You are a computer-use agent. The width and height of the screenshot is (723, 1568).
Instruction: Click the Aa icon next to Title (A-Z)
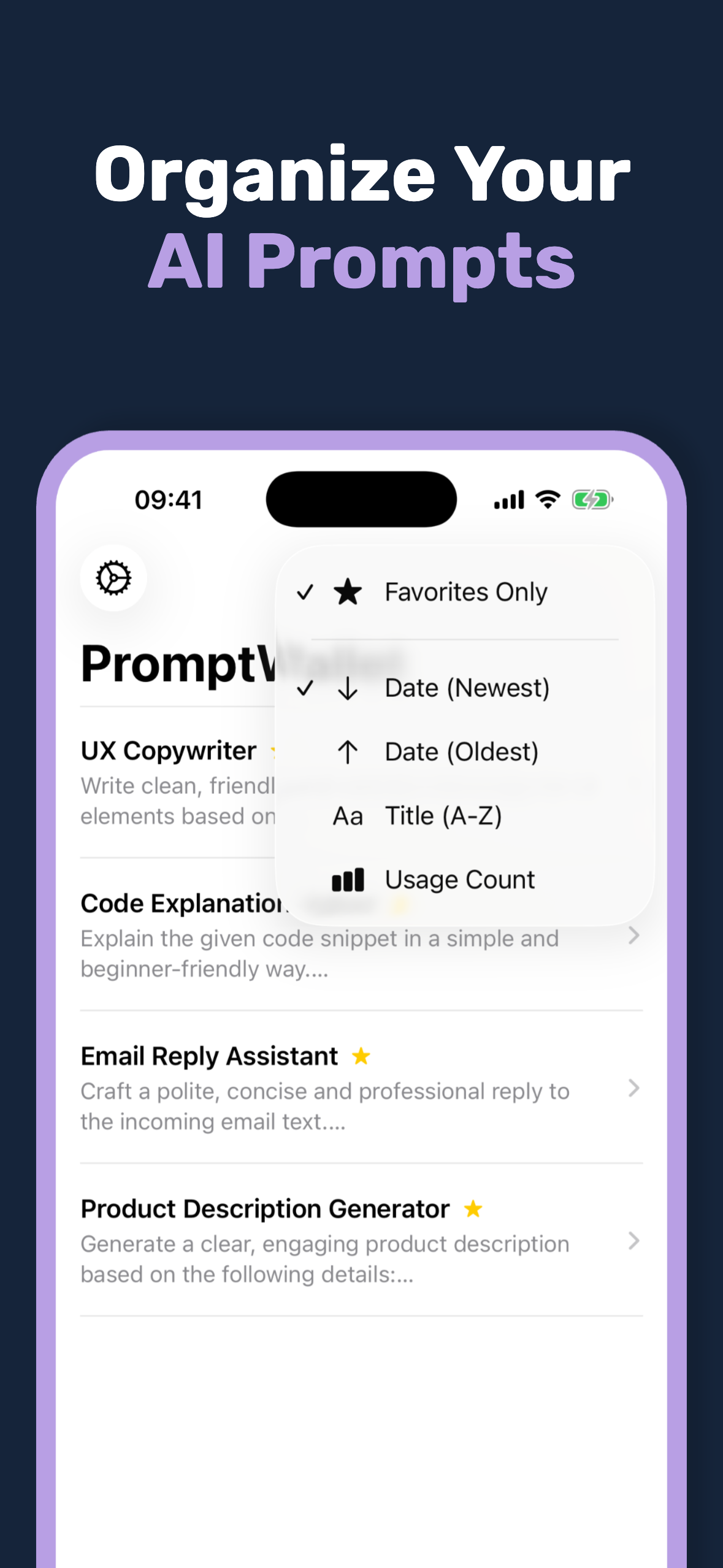click(x=347, y=815)
